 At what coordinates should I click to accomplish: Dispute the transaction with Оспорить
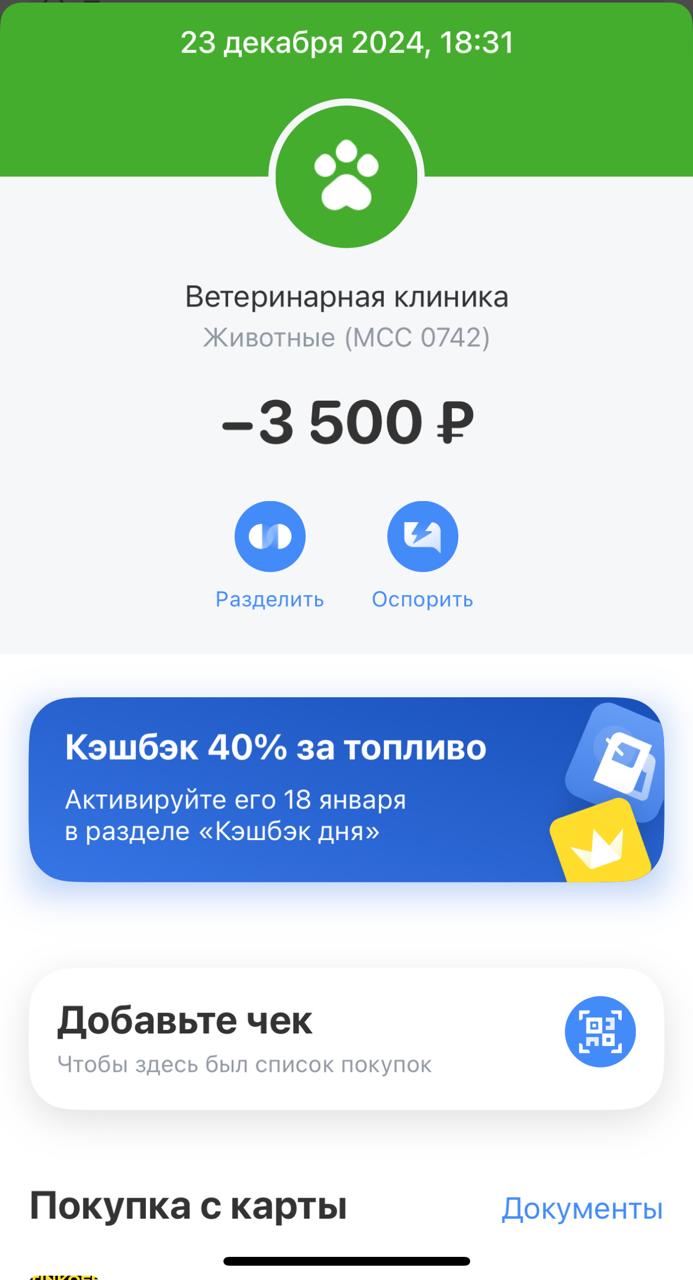[x=422, y=538]
